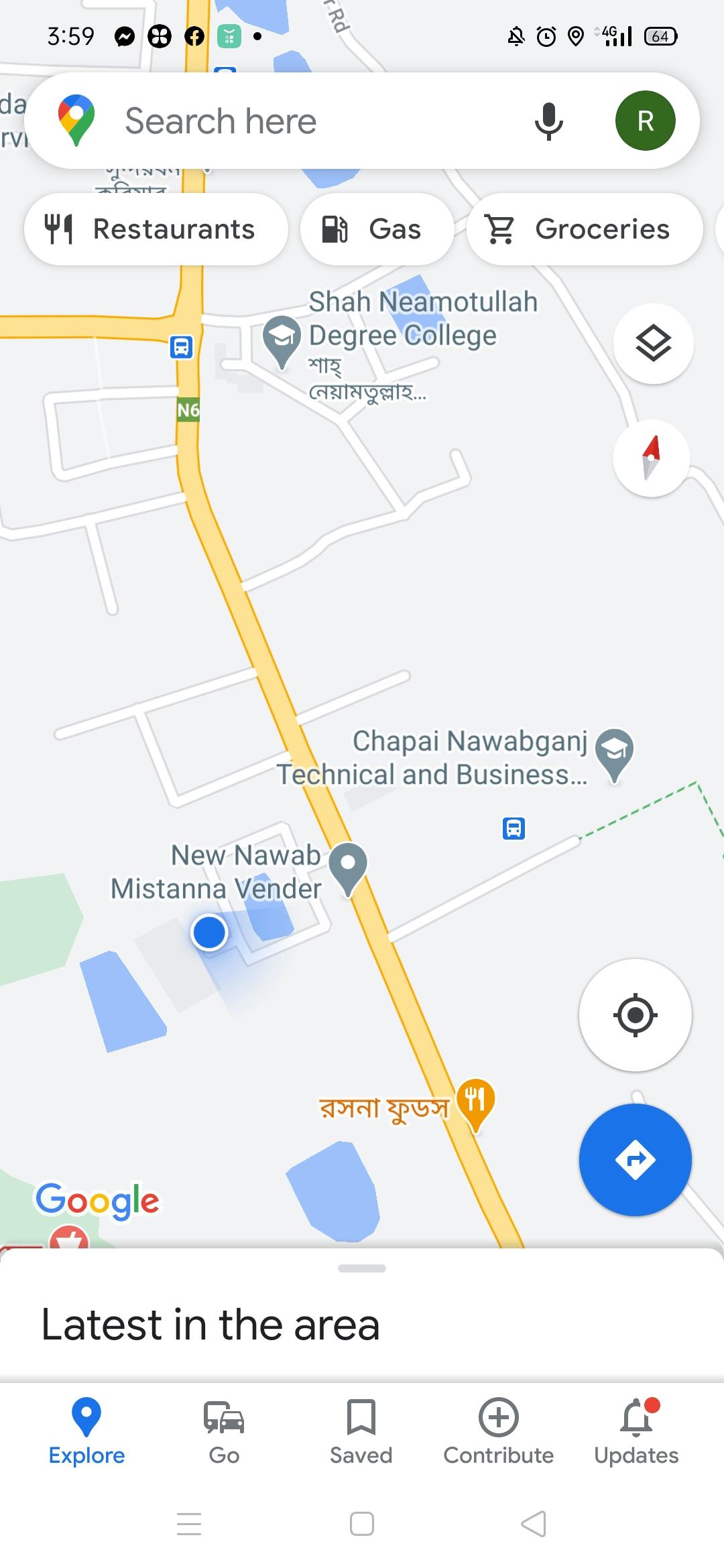The height and width of the screenshot is (1568, 724).
Task: Open the Chapai Nawabganj Technical and Business pin
Action: pos(615,752)
